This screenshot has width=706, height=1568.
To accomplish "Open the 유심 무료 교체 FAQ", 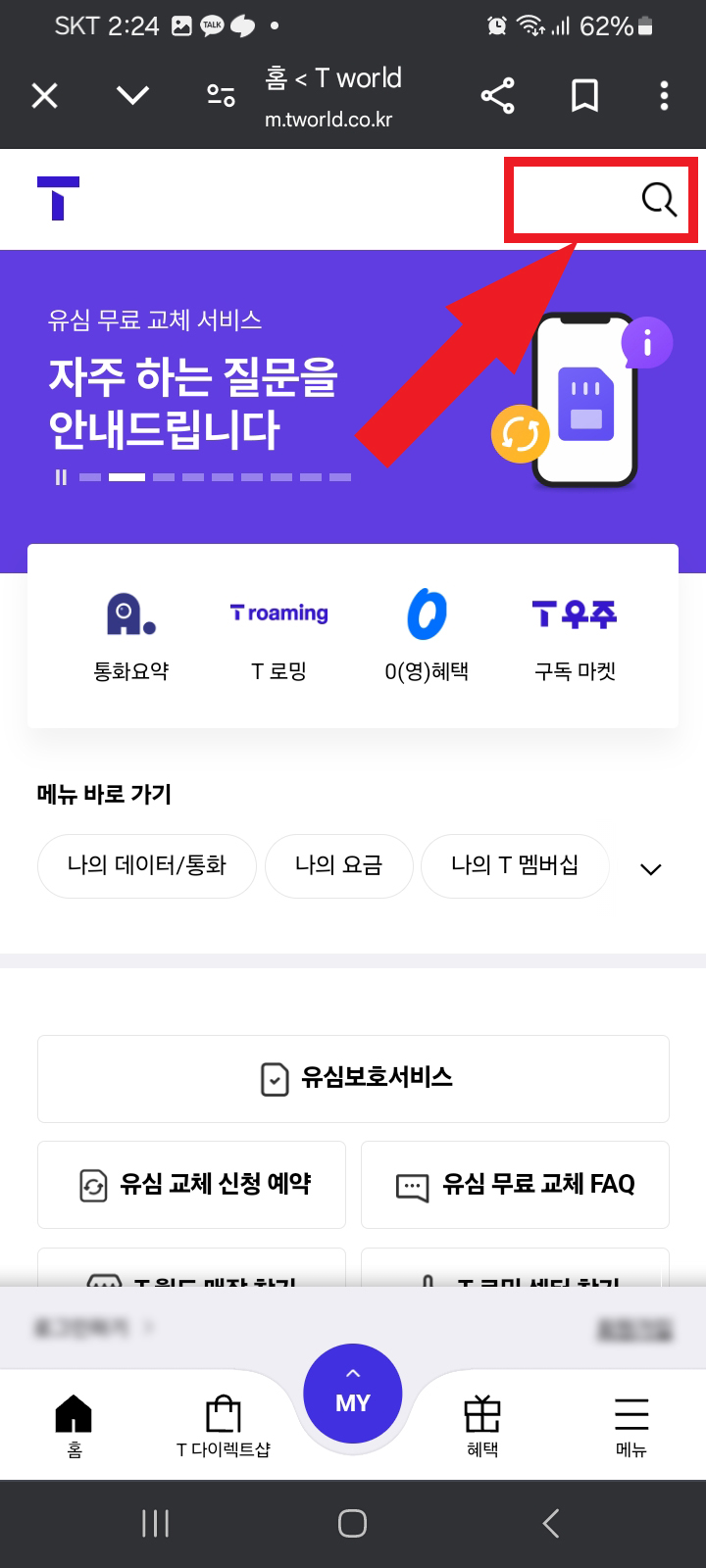I will (x=515, y=1185).
